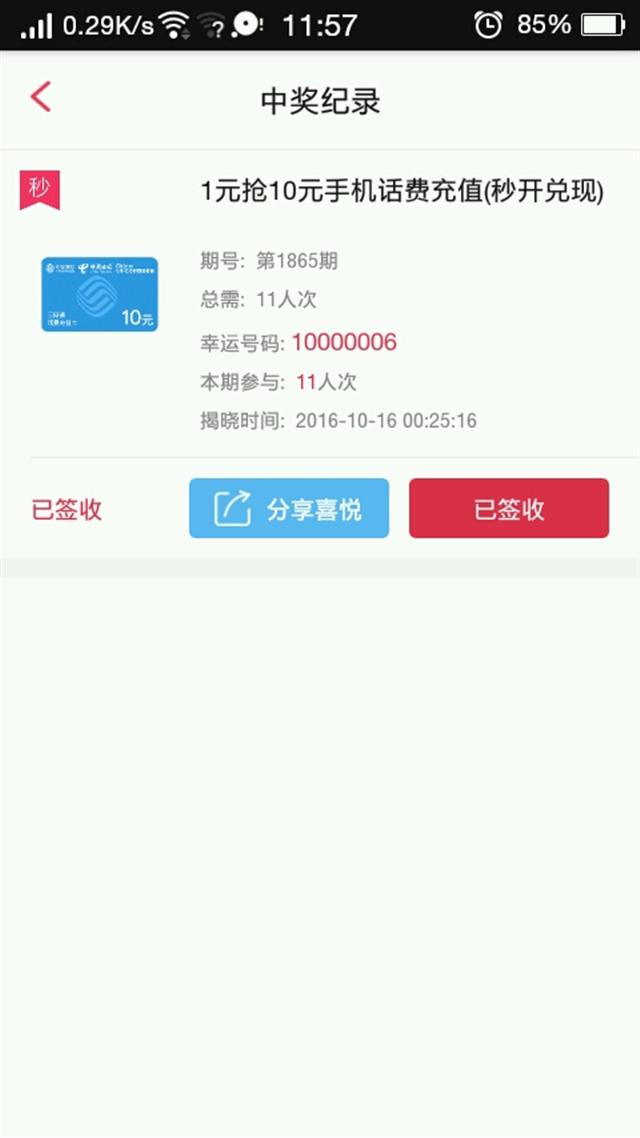Tap the red 已签收 button

point(509,508)
